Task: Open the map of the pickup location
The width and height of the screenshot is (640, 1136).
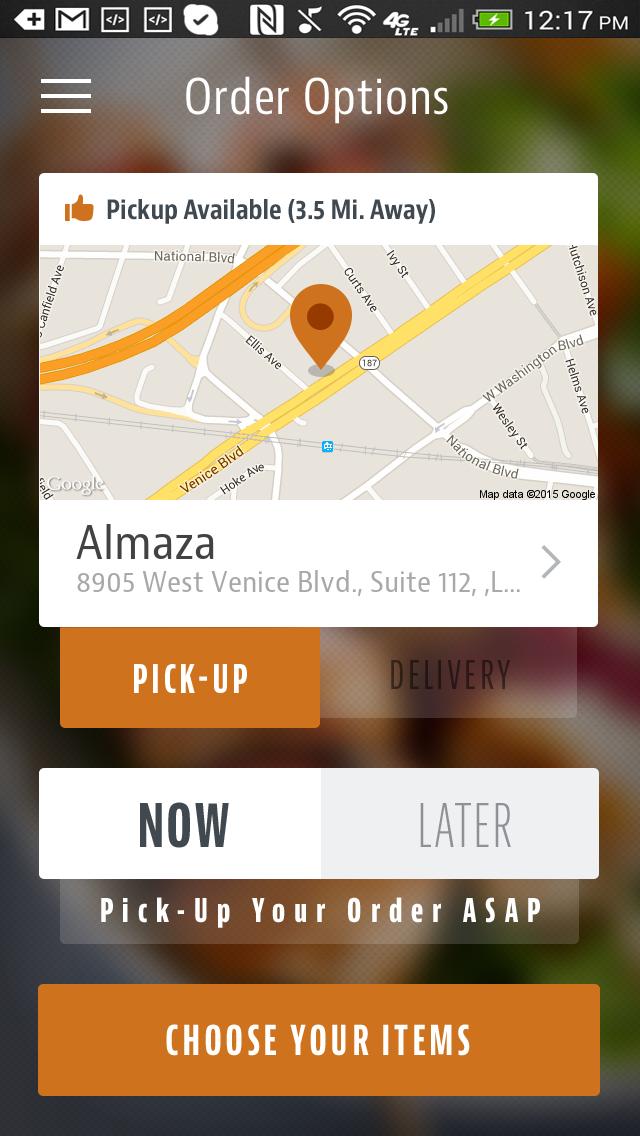Action: [318, 372]
